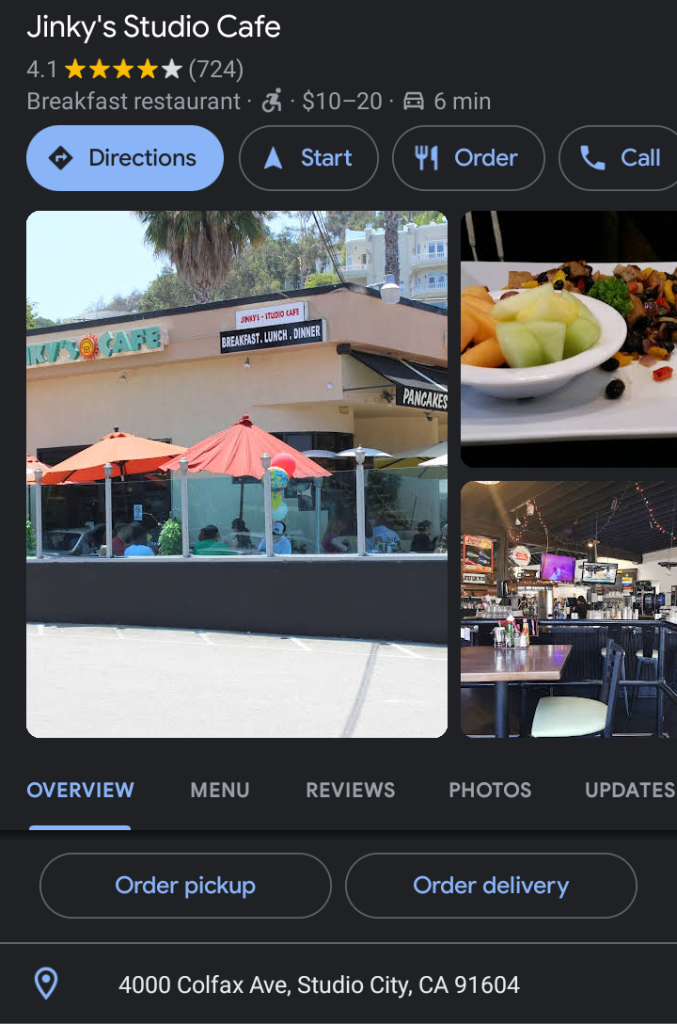
Task: Choose Order pickup
Action: (185, 886)
